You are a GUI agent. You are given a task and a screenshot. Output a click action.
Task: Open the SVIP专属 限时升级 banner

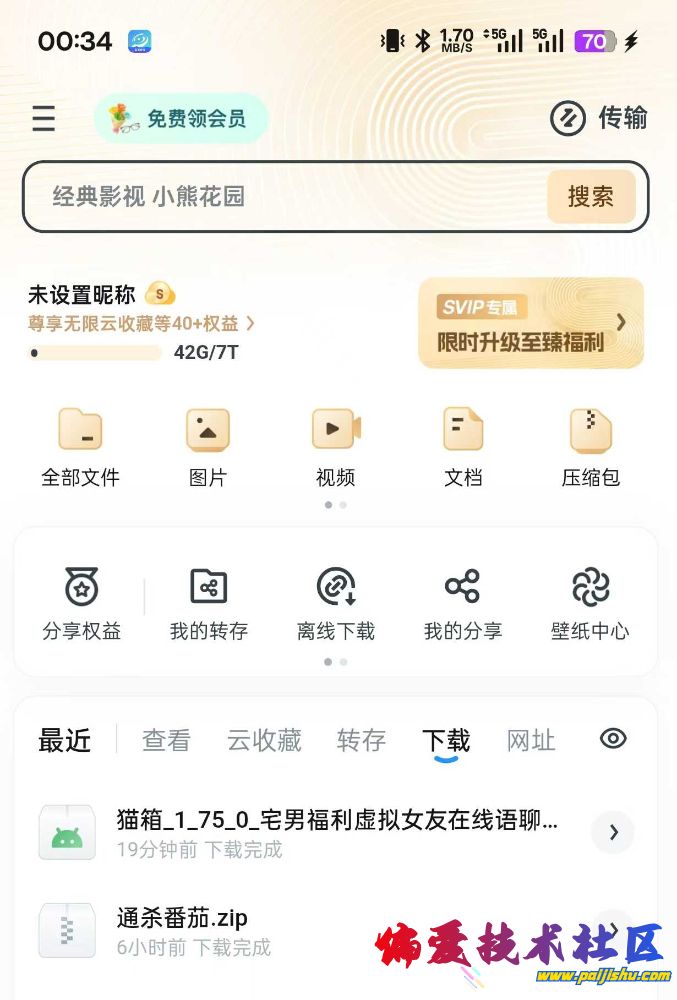[x=531, y=323]
